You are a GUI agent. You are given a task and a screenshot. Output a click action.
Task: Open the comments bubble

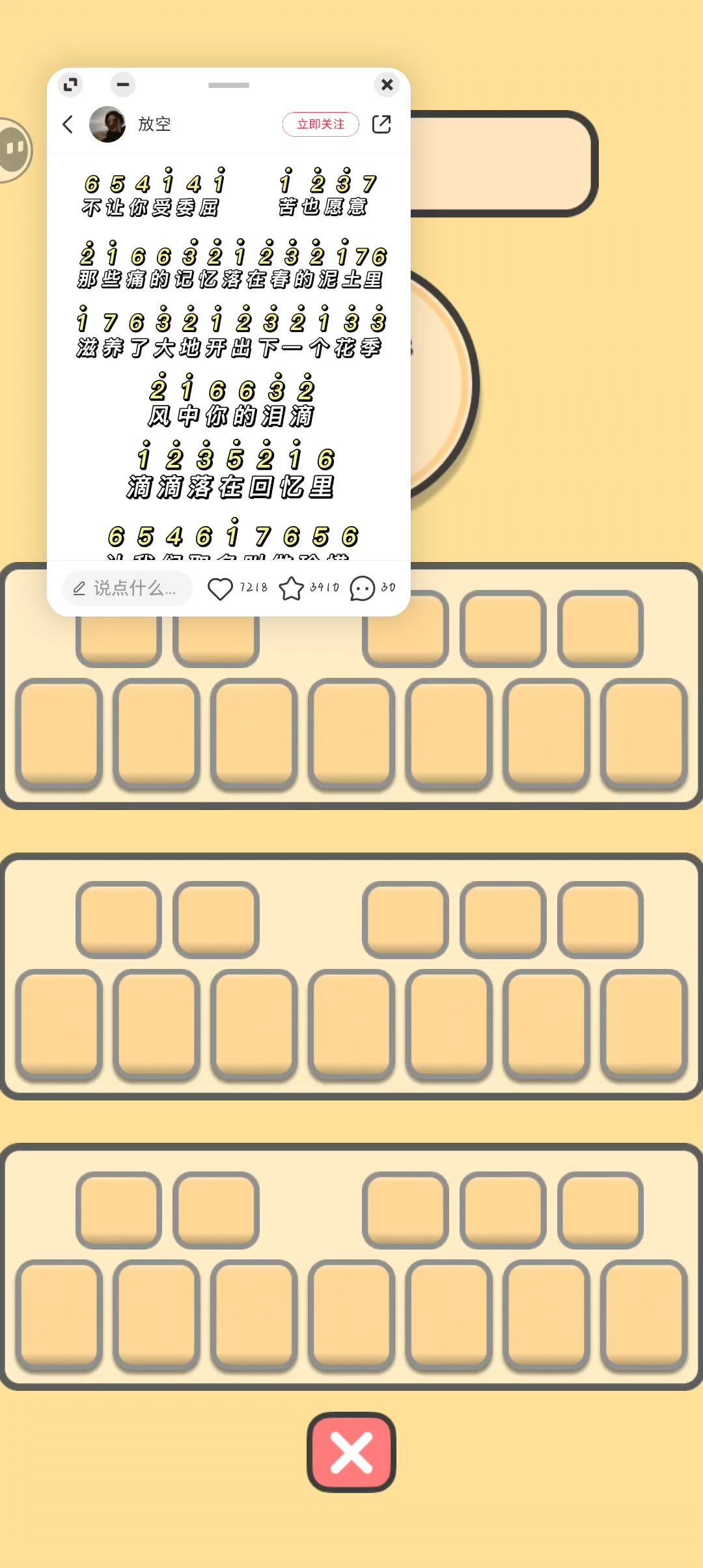(363, 589)
